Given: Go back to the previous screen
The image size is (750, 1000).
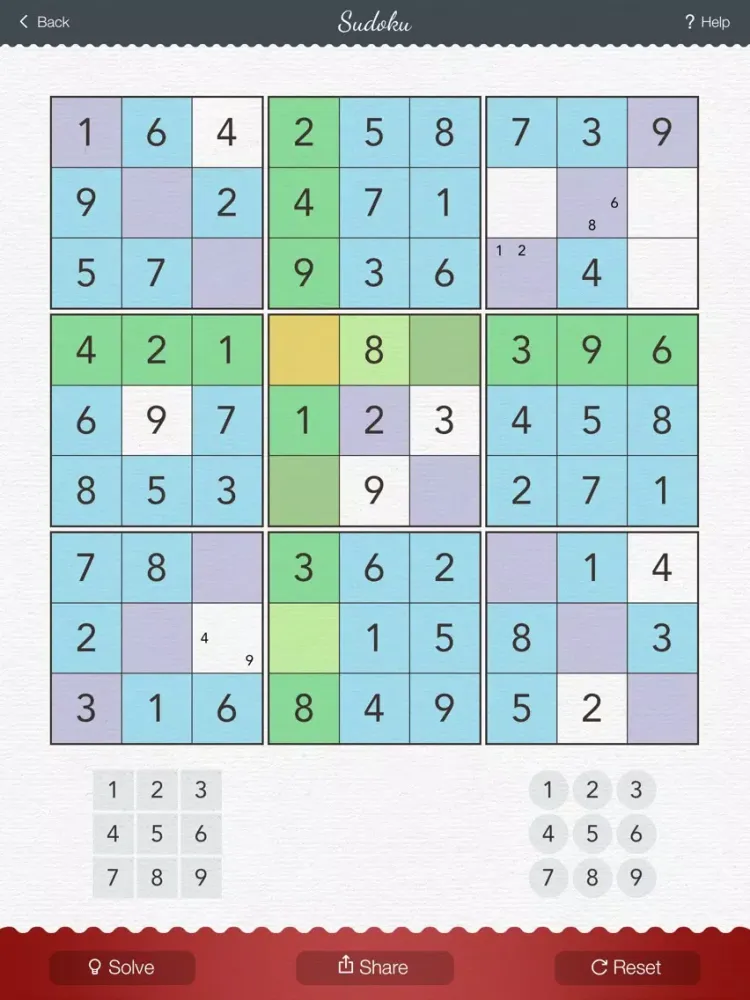Looking at the screenshot, I should point(44,22).
